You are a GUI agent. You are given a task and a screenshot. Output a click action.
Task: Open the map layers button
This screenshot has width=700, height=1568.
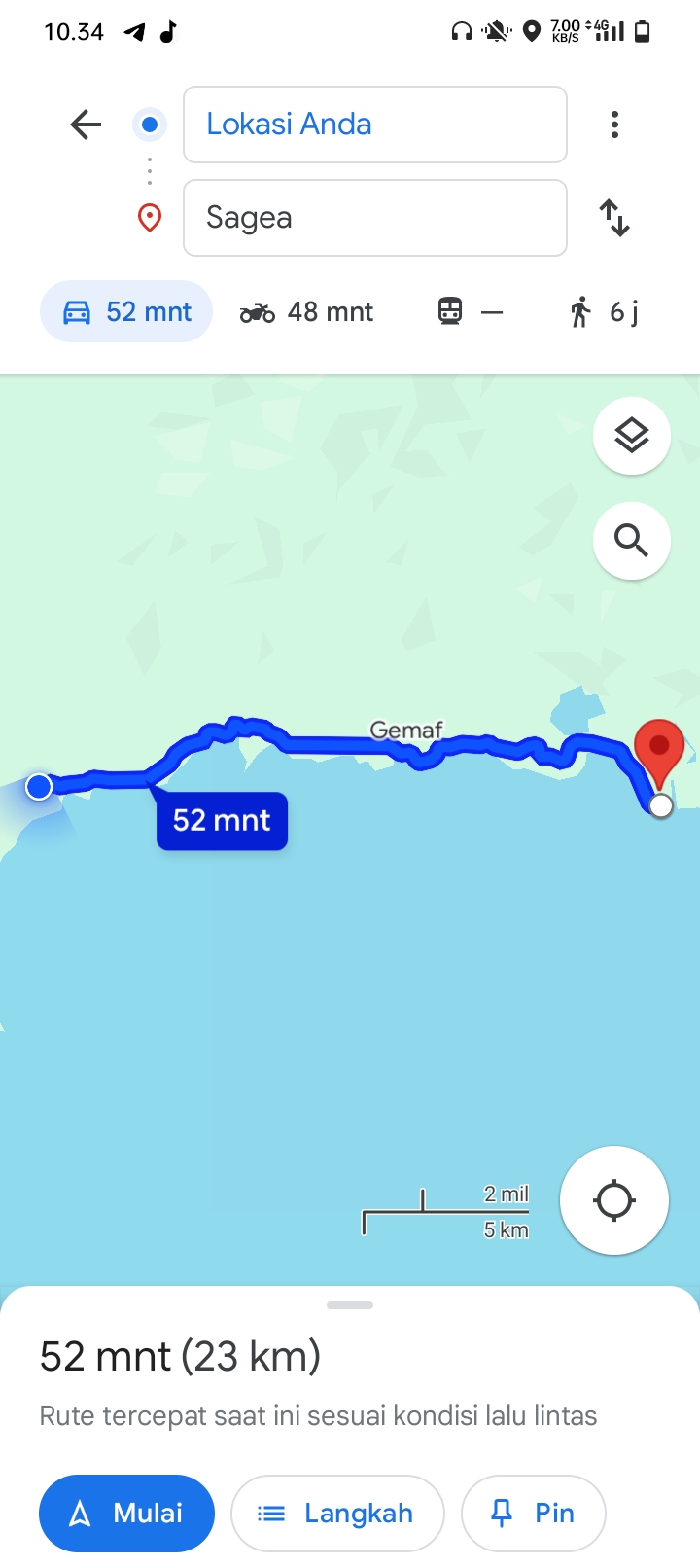[632, 436]
